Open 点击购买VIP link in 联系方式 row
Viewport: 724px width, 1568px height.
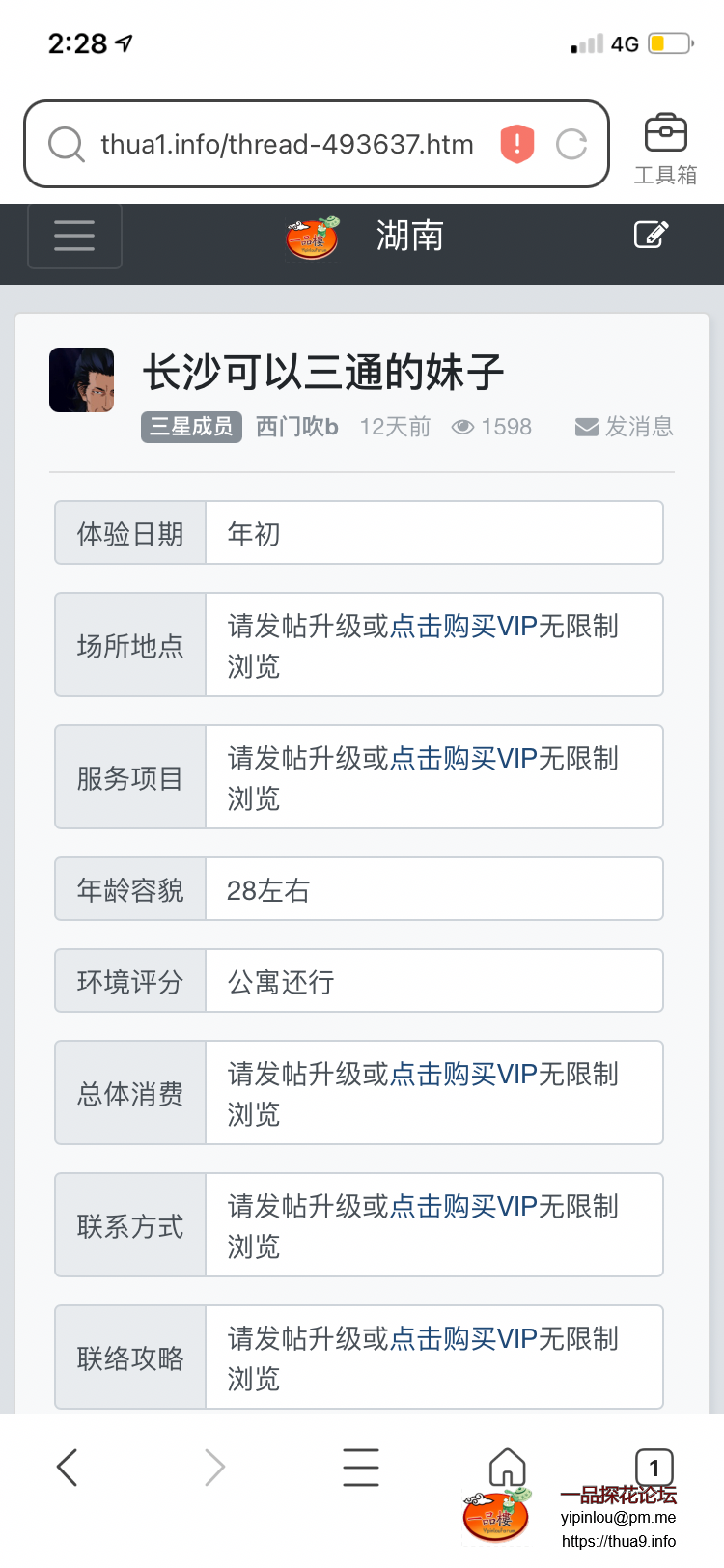tap(463, 1206)
